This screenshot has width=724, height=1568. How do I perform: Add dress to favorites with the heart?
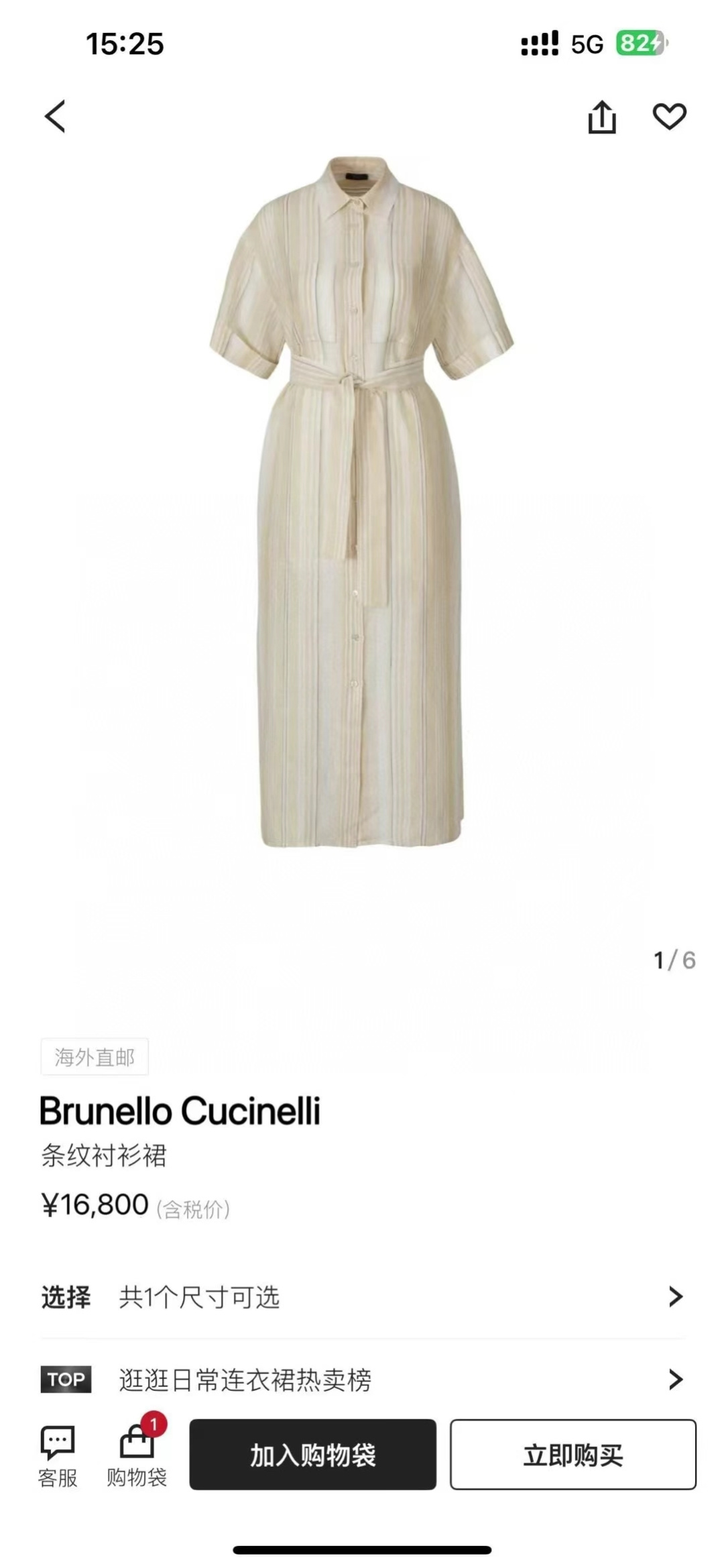669,117
